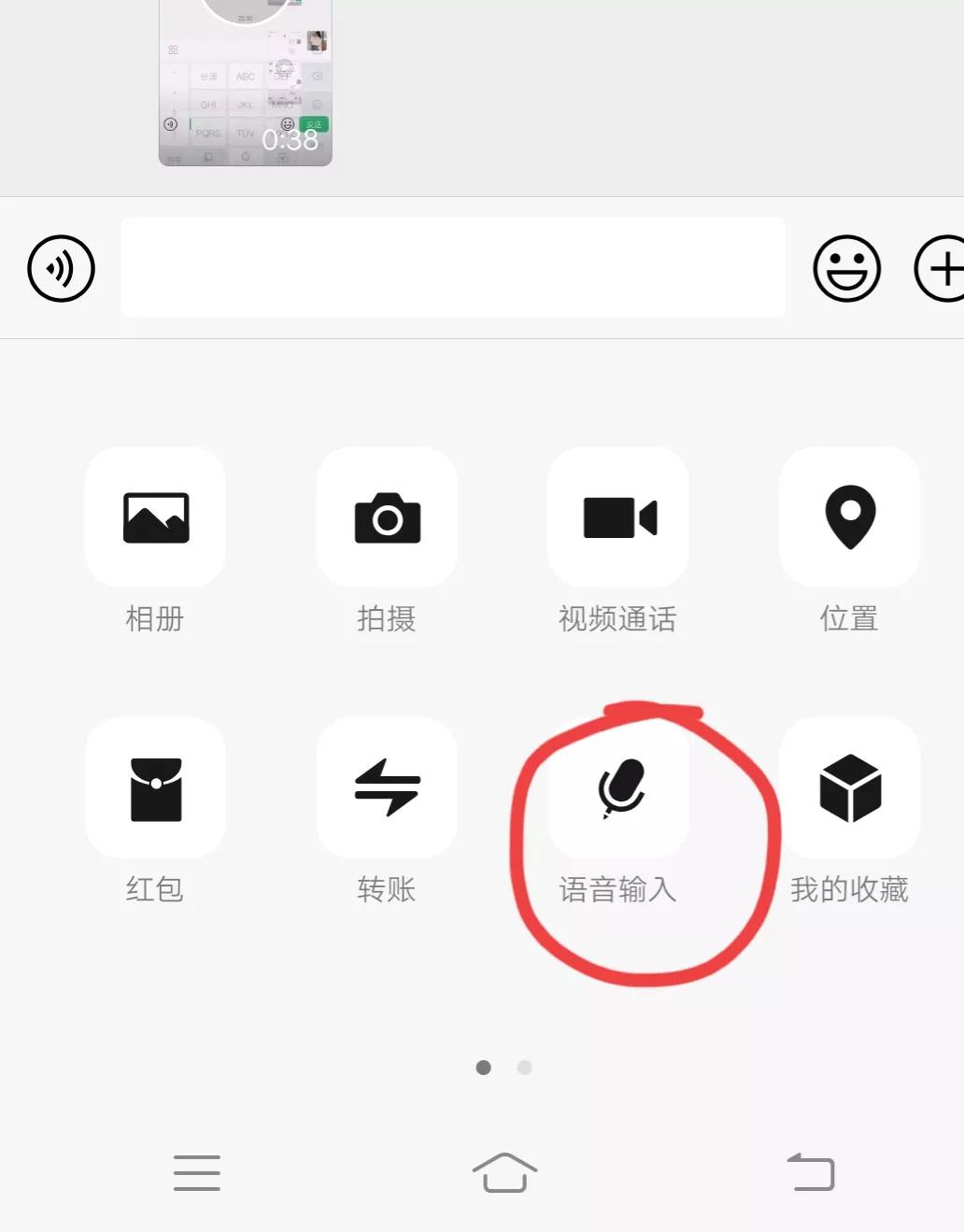The width and height of the screenshot is (964, 1232).
Task: Toggle hold-to-talk input on the left
Action: [x=62, y=268]
